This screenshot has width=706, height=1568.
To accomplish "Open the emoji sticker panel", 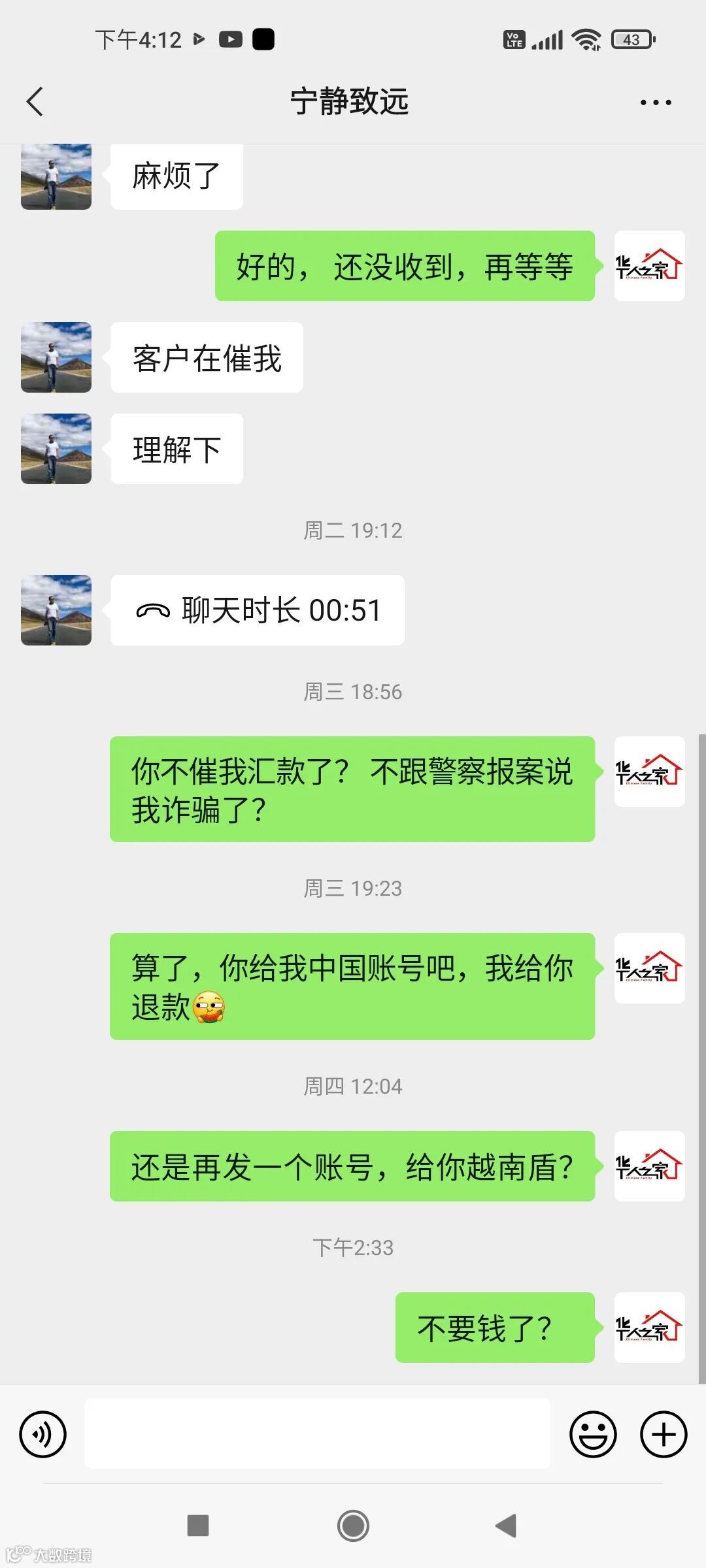I will [x=593, y=1435].
